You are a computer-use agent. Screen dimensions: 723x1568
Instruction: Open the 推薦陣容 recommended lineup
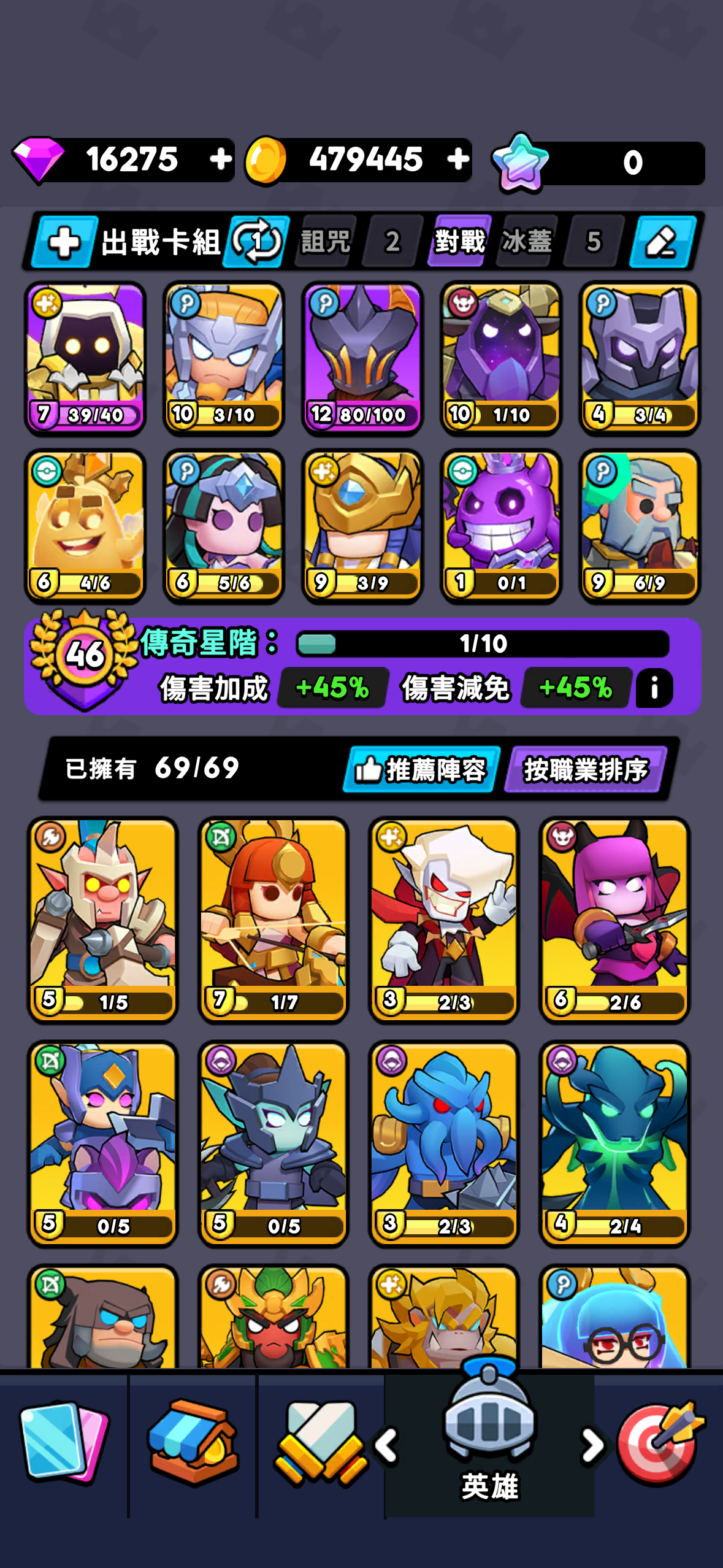(x=422, y=769)
